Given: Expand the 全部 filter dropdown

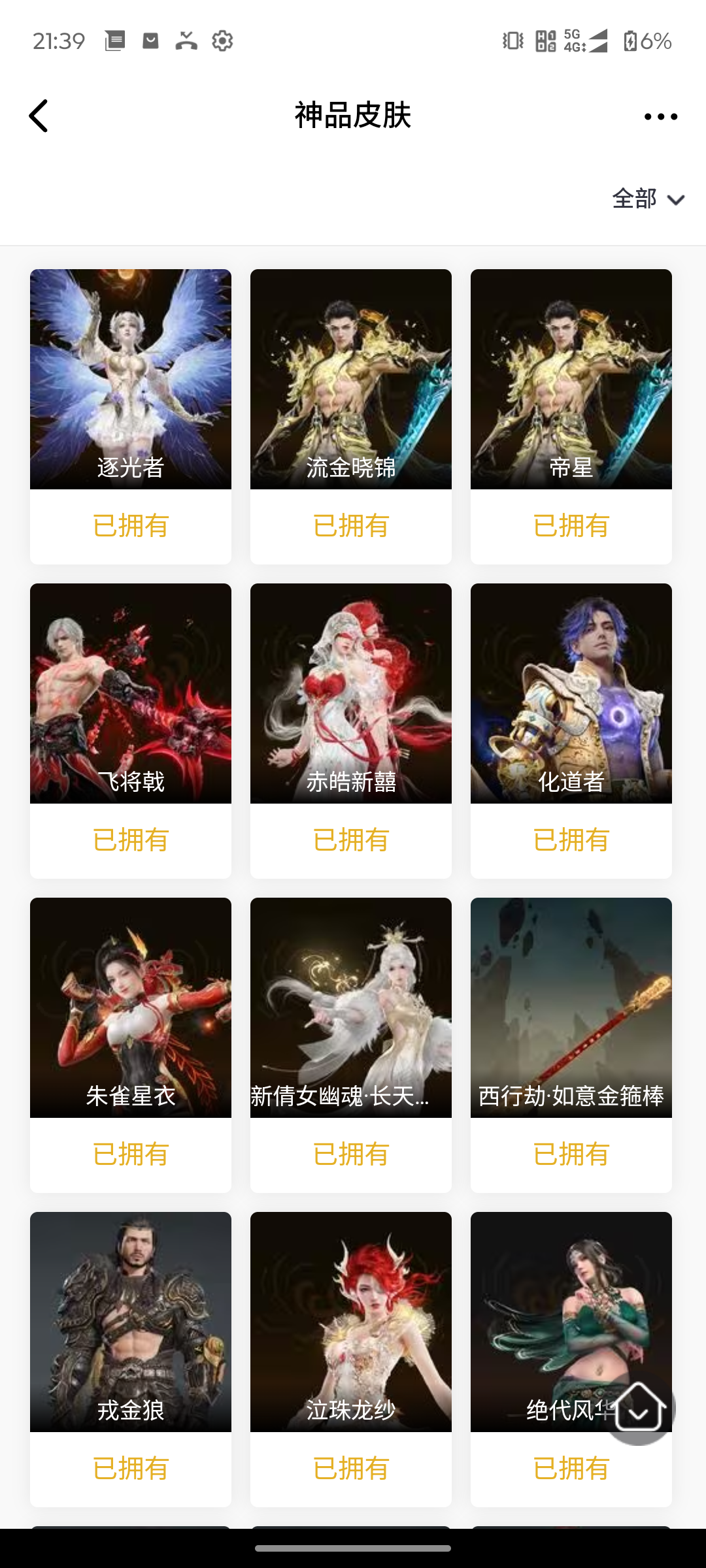Looking at the screenshot, I should (648, 199).
